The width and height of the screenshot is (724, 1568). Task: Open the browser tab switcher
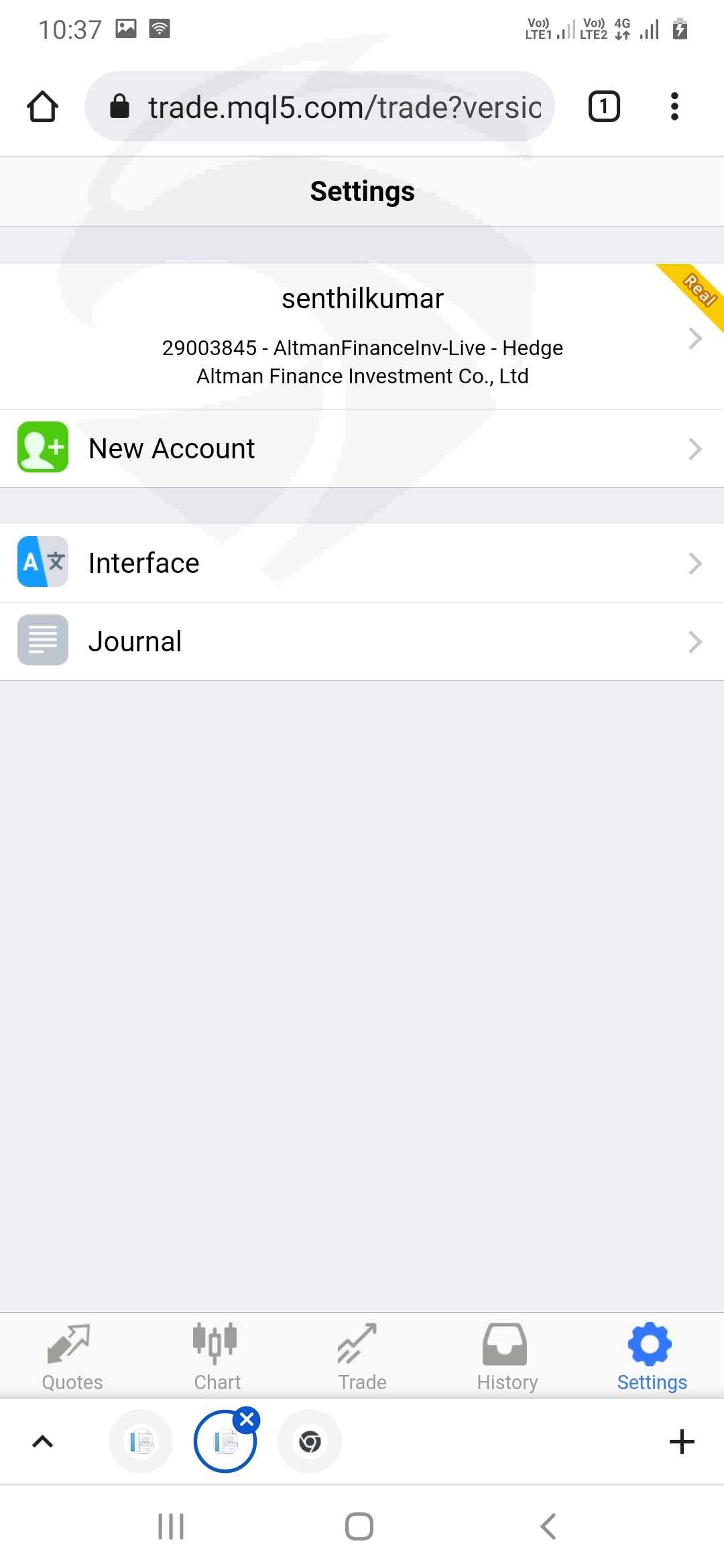pyautogui.click(x=604, y=107)
